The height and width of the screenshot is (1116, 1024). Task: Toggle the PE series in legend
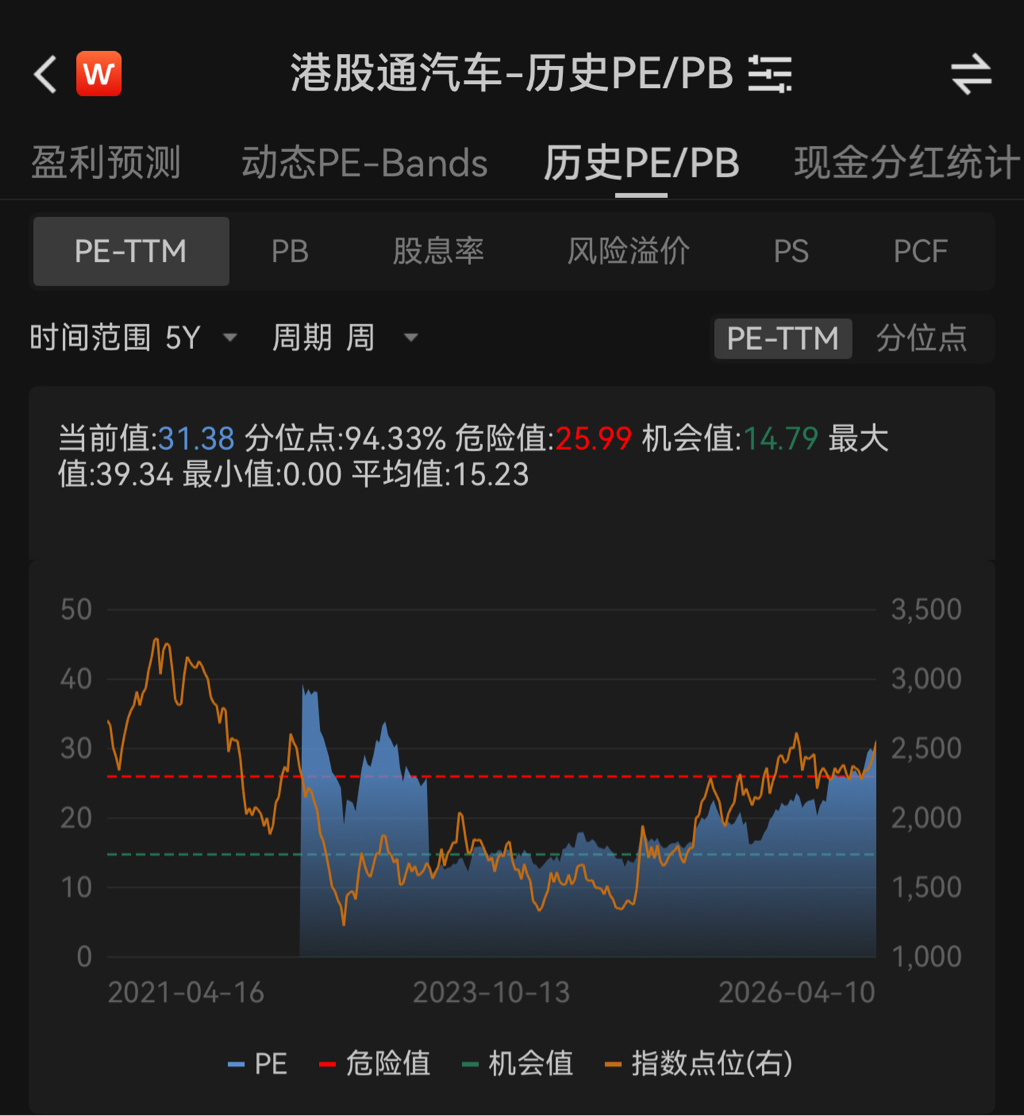258,1063
